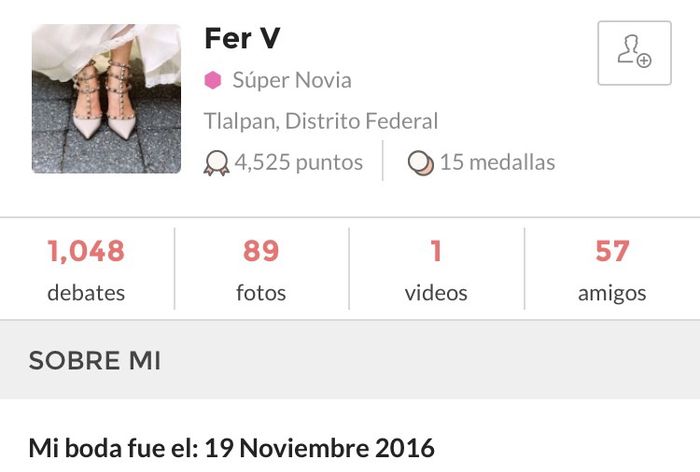Open the 89 fotos section
The height and width of the screenshot is (472, 700).
[x=261, y=269]
